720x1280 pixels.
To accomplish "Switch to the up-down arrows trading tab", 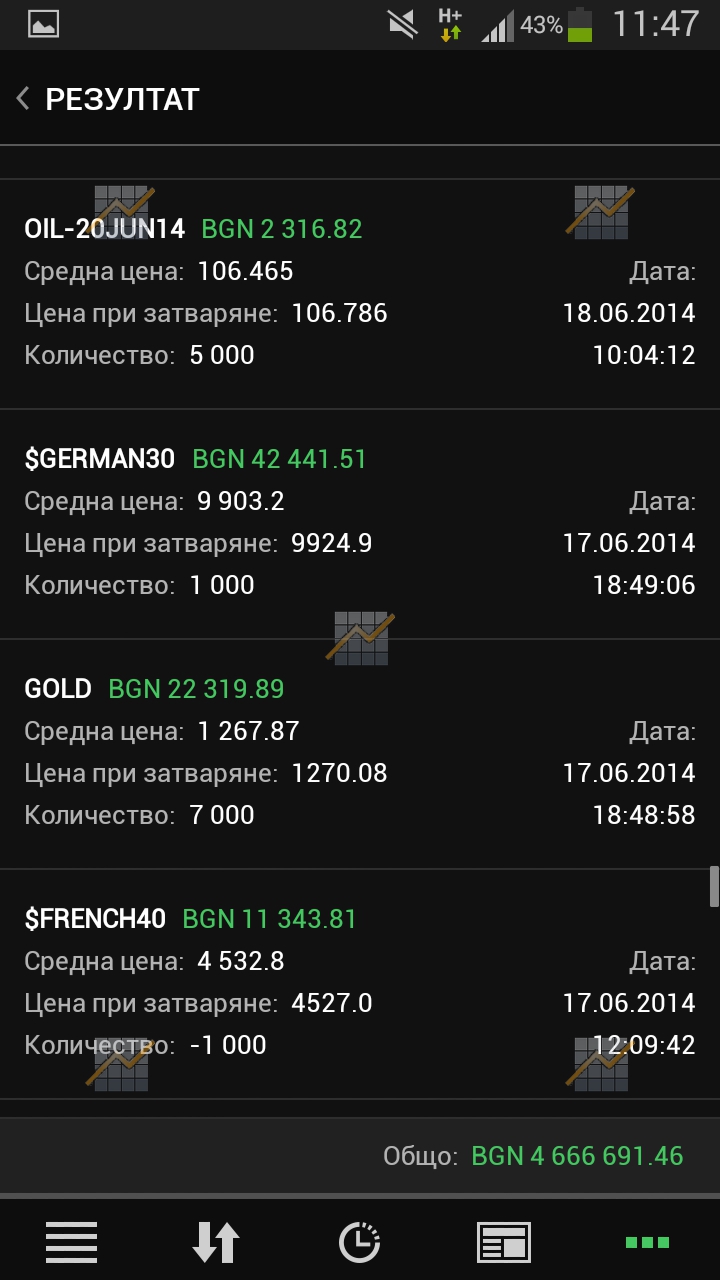I will tap(216, 1242).
